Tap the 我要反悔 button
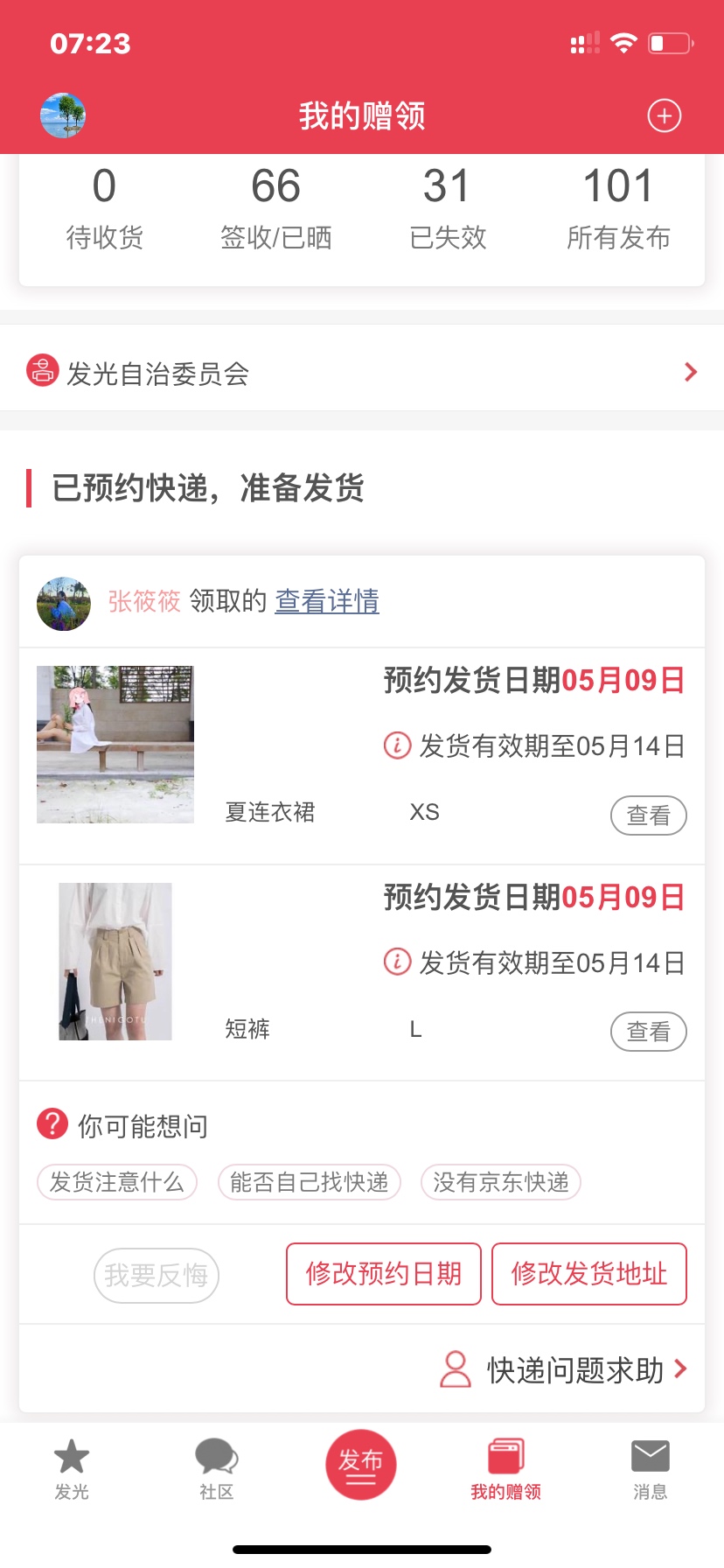This screenshot has height=1568, width=724. point(157,1275)
